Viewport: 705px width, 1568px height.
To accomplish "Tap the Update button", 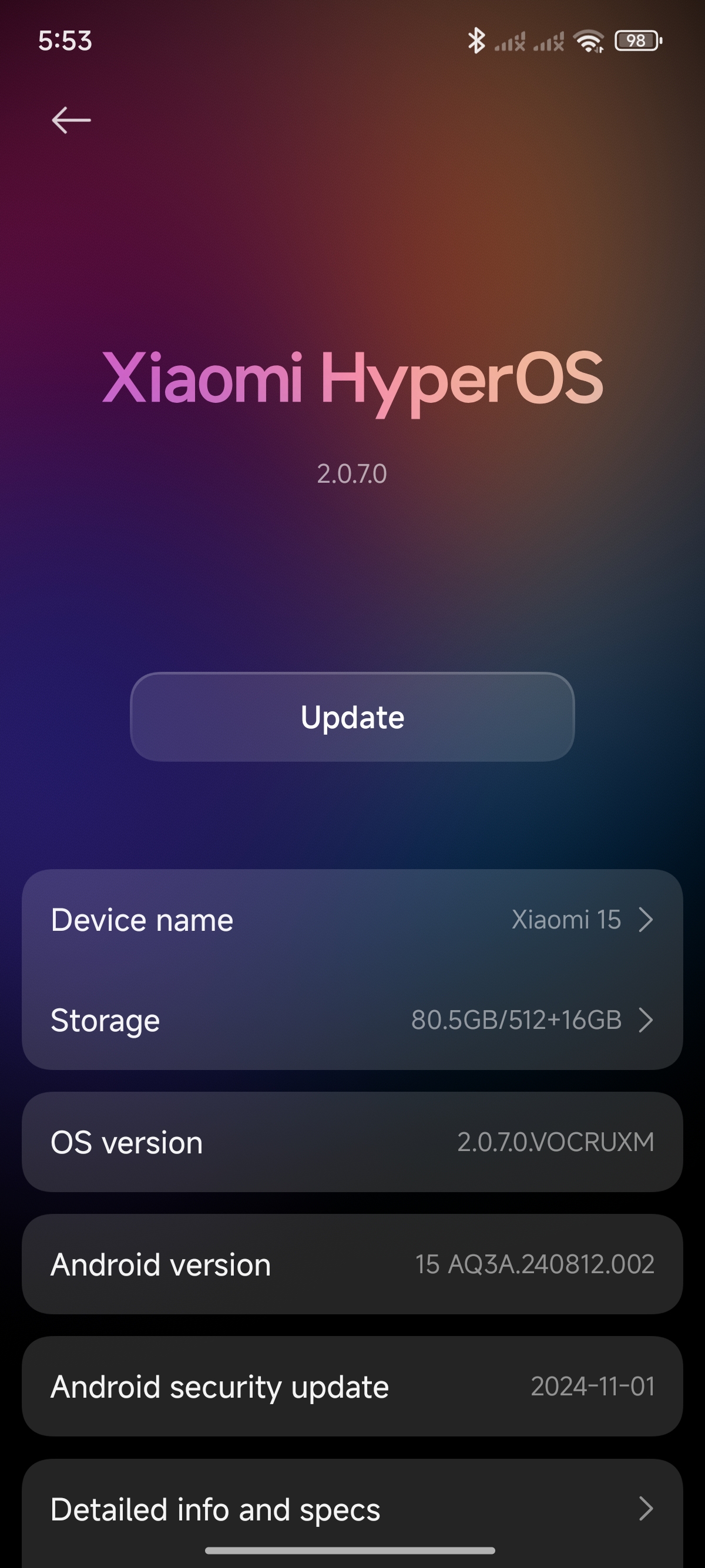I will click(x=352, y=716).
